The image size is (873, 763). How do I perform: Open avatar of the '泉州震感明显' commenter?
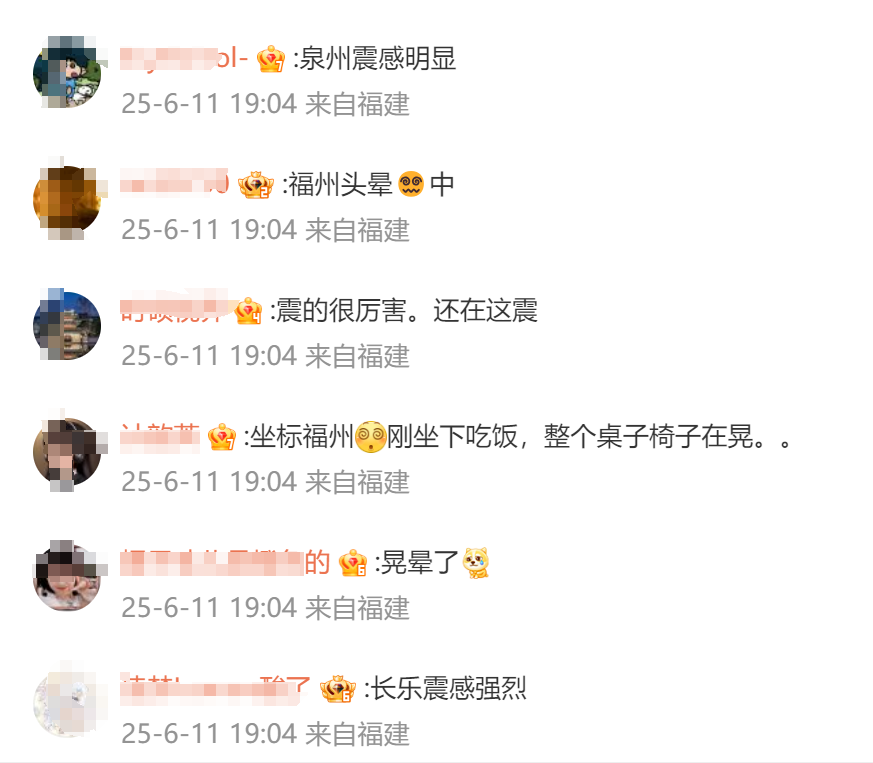[x=67, y=72]
